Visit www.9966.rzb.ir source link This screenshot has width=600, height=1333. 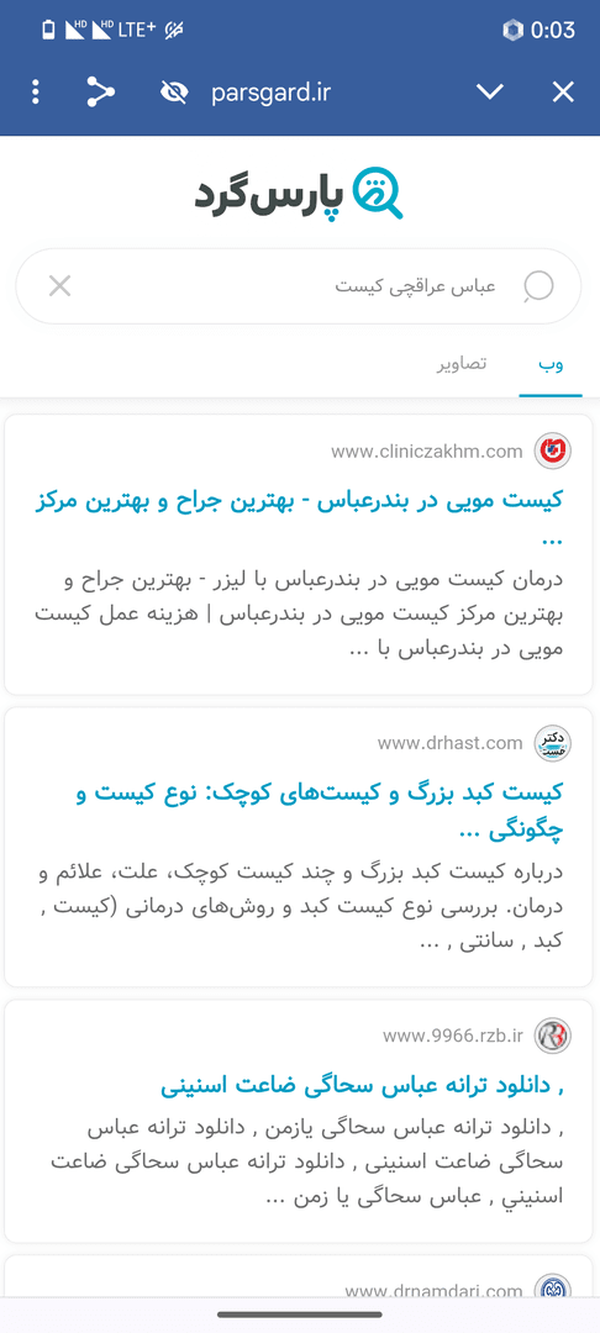[453, 1035]
